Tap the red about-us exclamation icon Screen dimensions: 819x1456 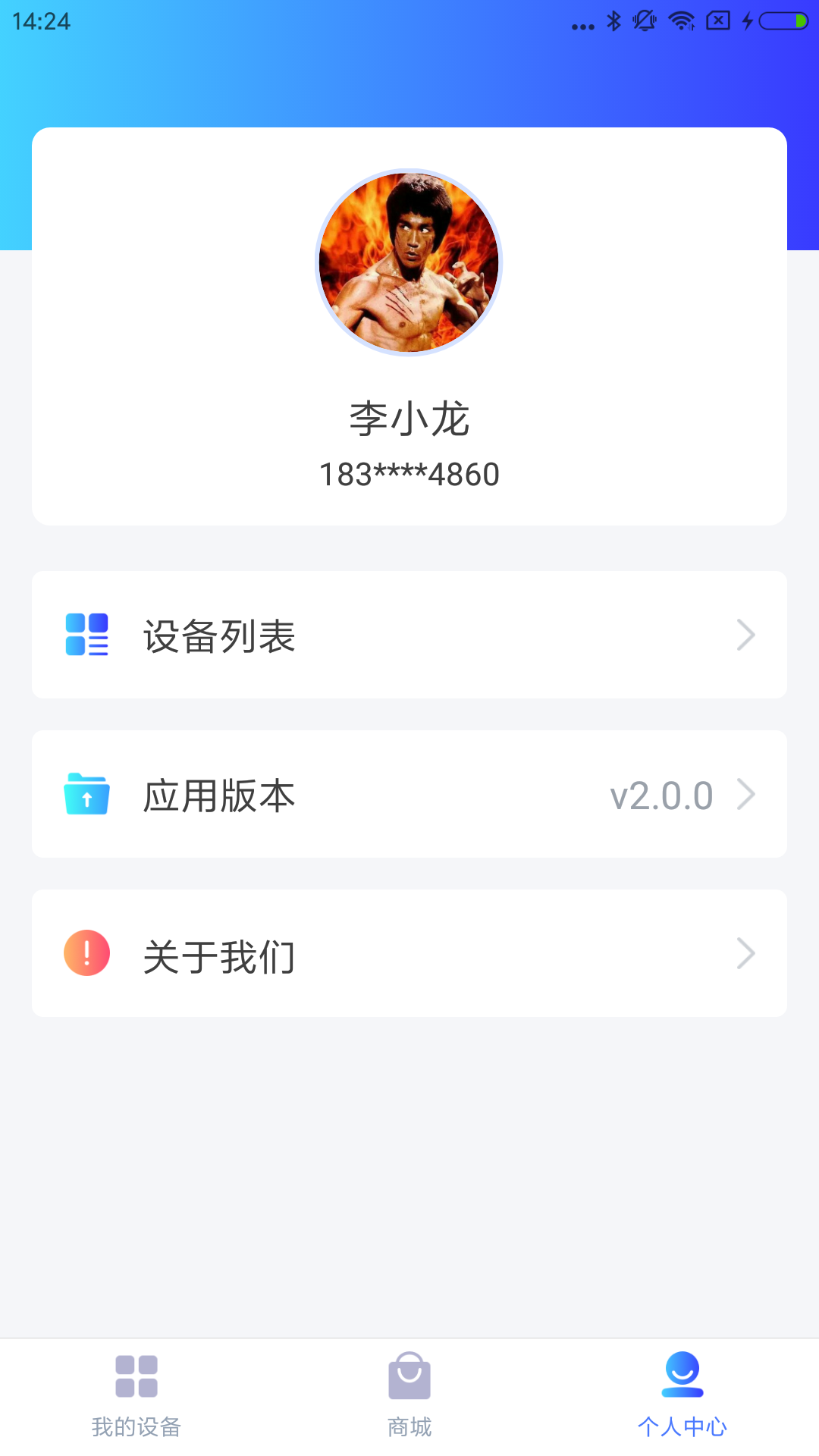pos(86,954)
